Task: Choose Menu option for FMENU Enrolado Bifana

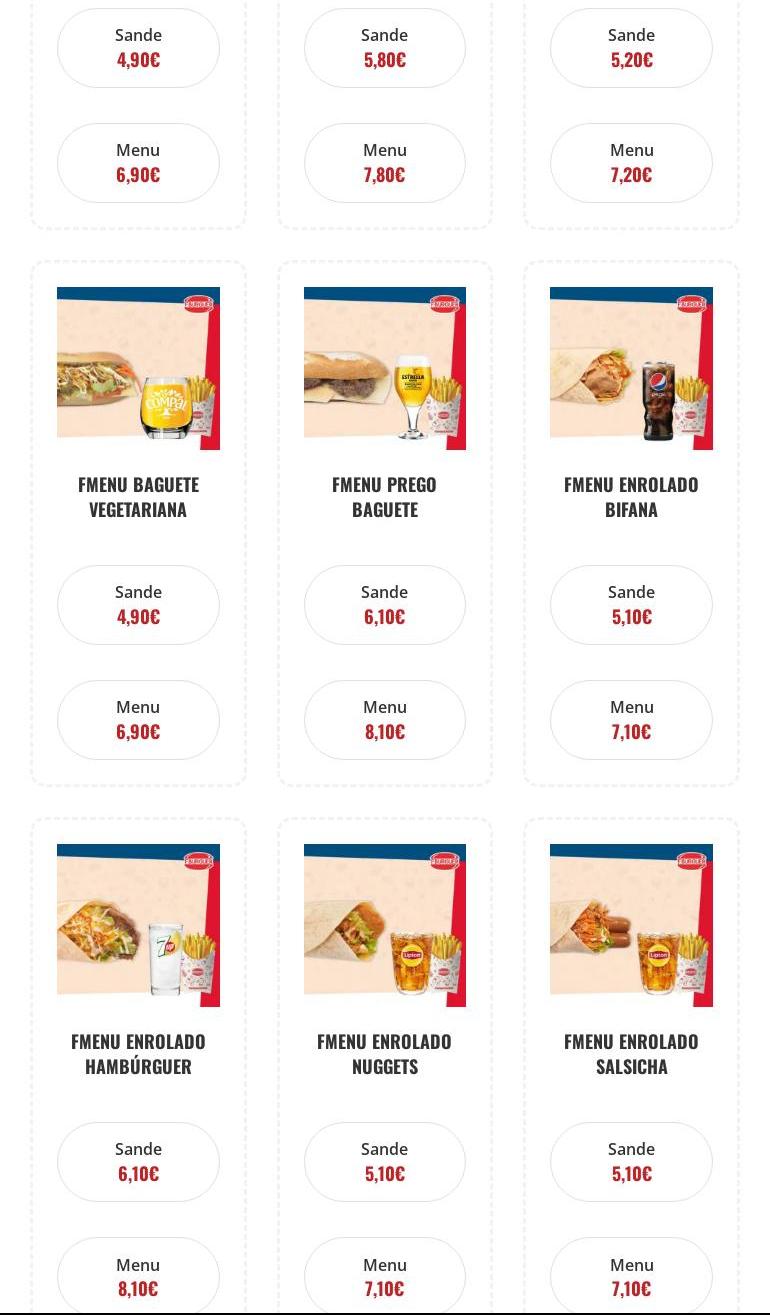Action: 631,720
